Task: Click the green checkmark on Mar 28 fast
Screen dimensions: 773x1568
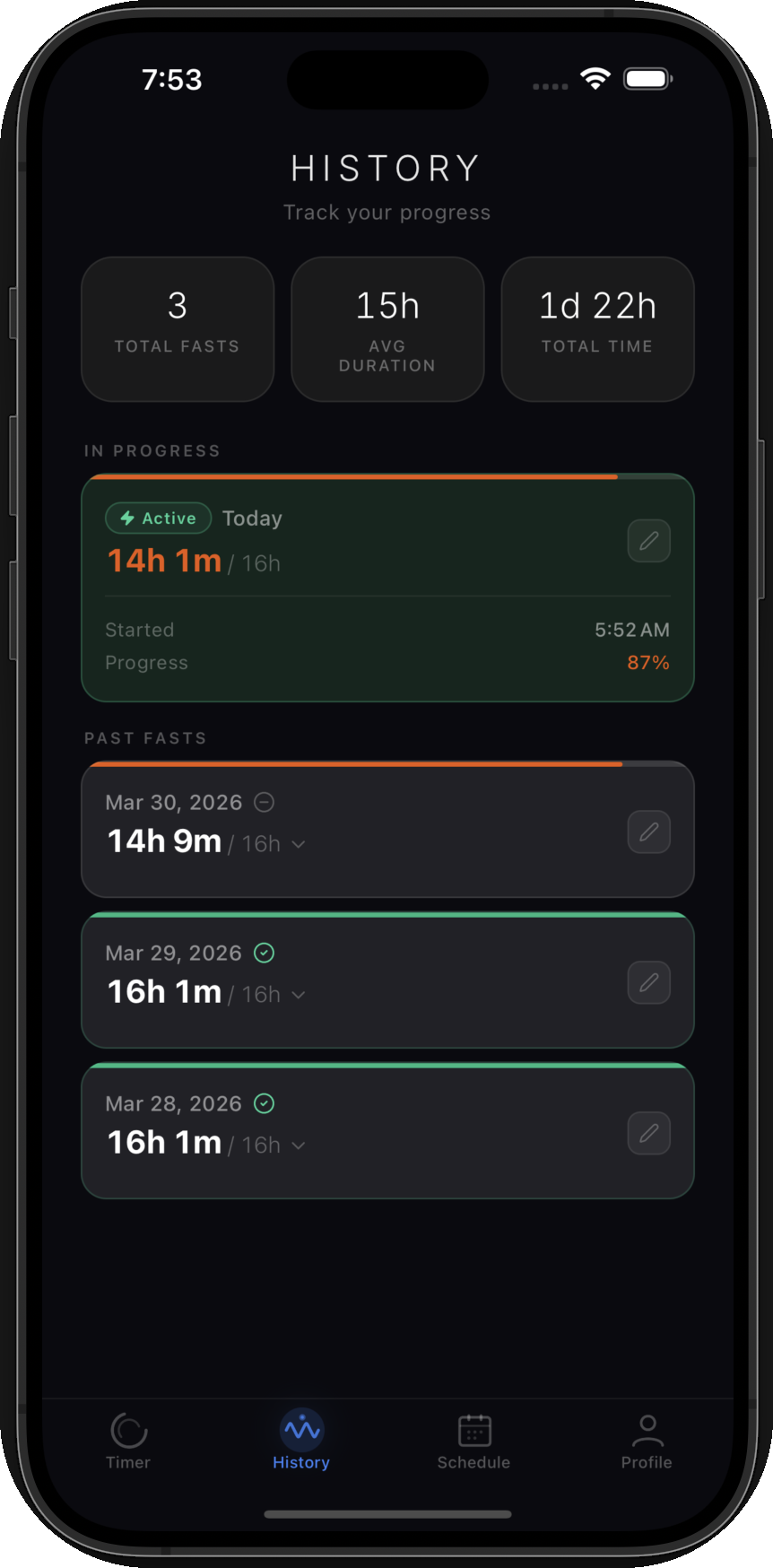Action: [x=264, y=1103]
